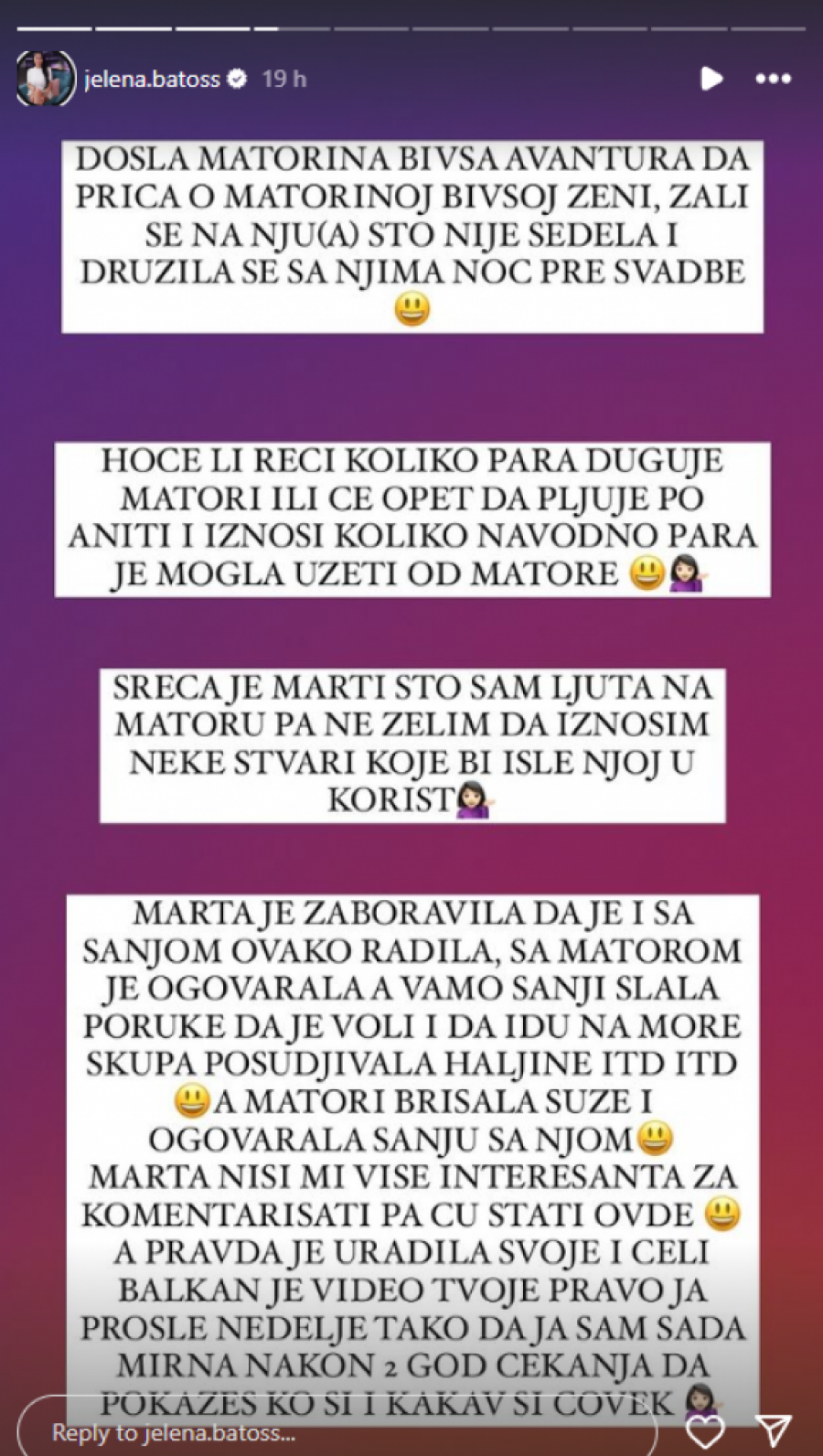The height and width of the screenshot is (1456, 823).
Task: Tap the jelena.batoss username
Action: coord(152,80)
